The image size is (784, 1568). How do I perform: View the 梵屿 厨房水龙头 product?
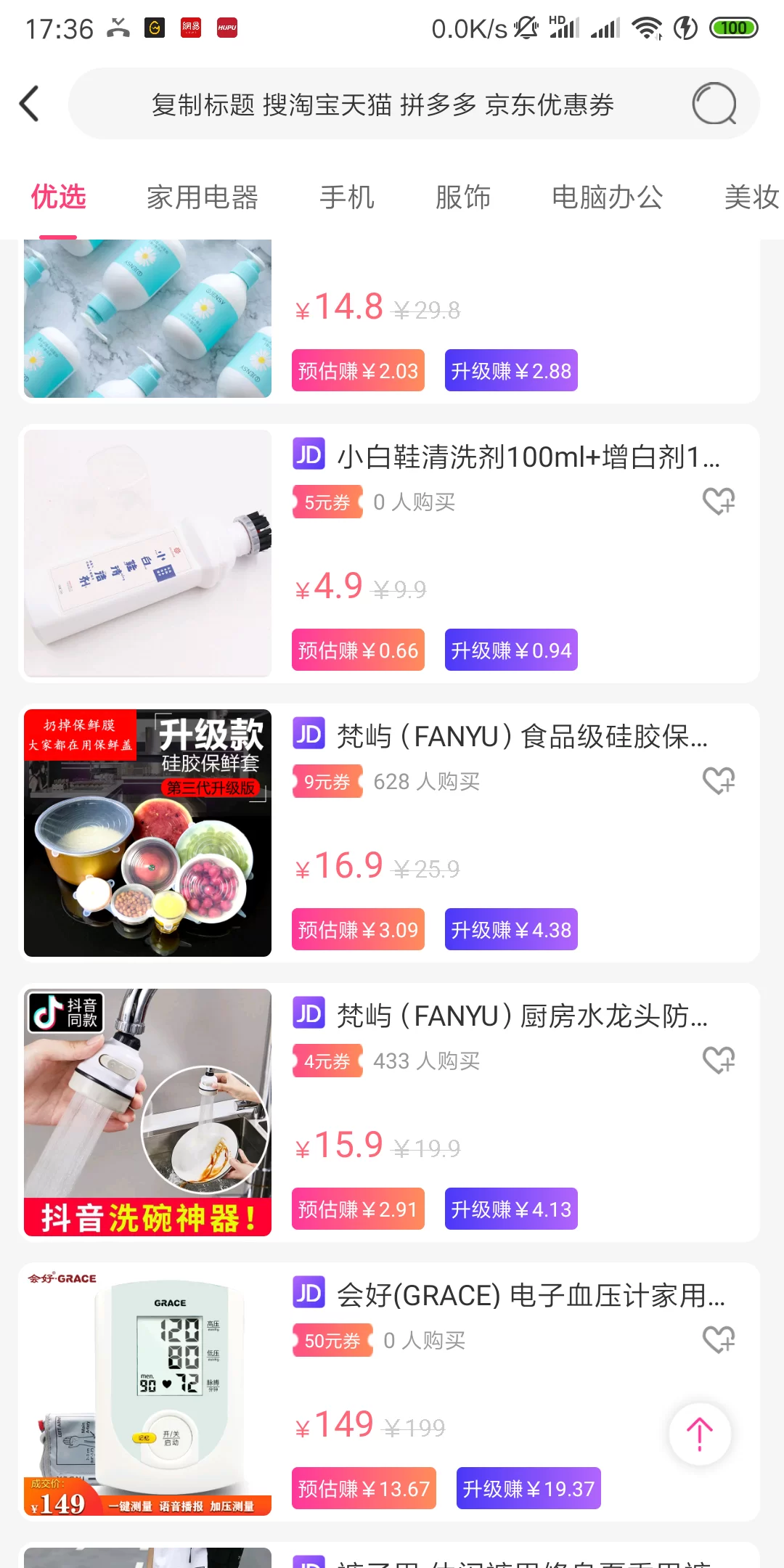tap(508, 1016)
